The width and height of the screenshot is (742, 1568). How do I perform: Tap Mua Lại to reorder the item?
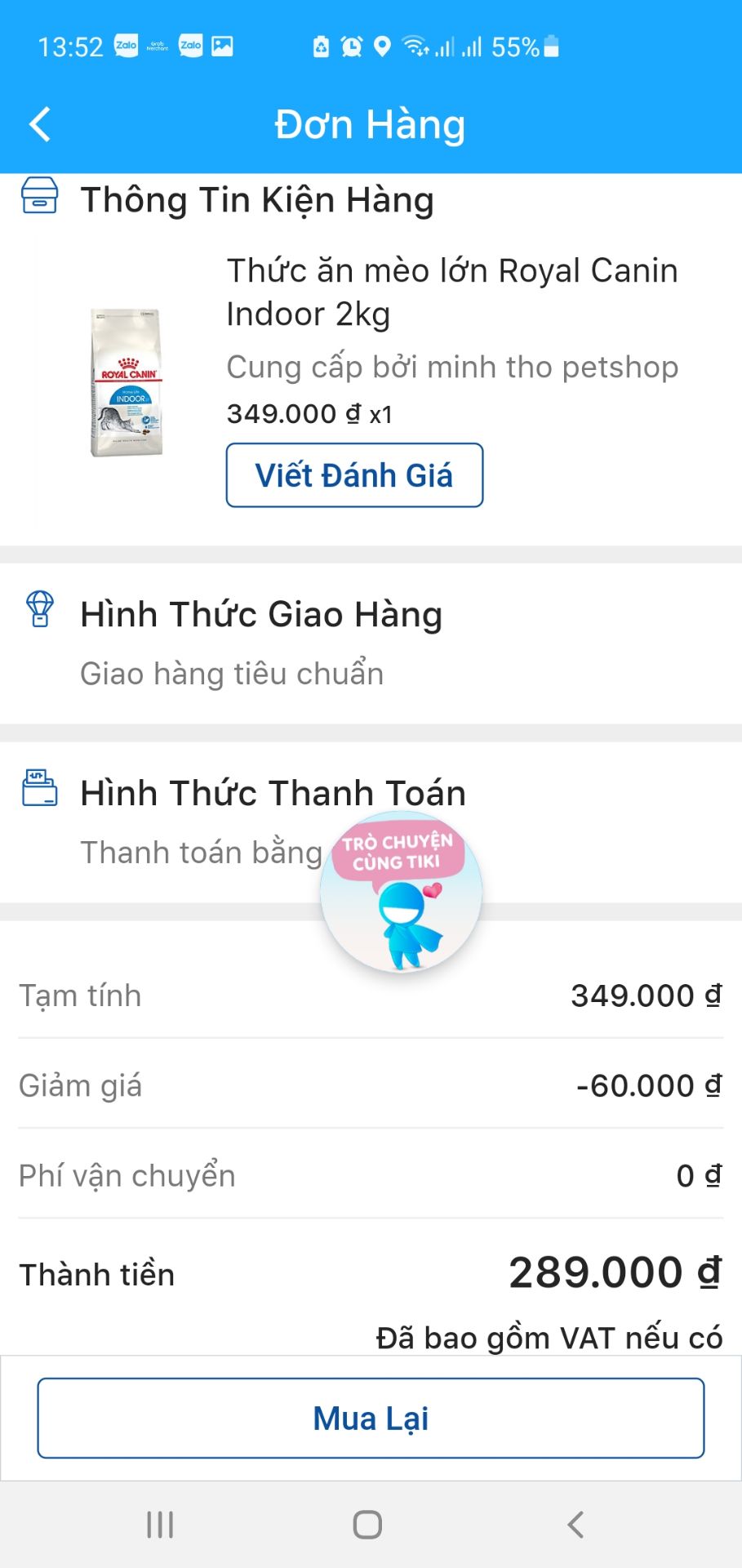[x=370, y=1418]
